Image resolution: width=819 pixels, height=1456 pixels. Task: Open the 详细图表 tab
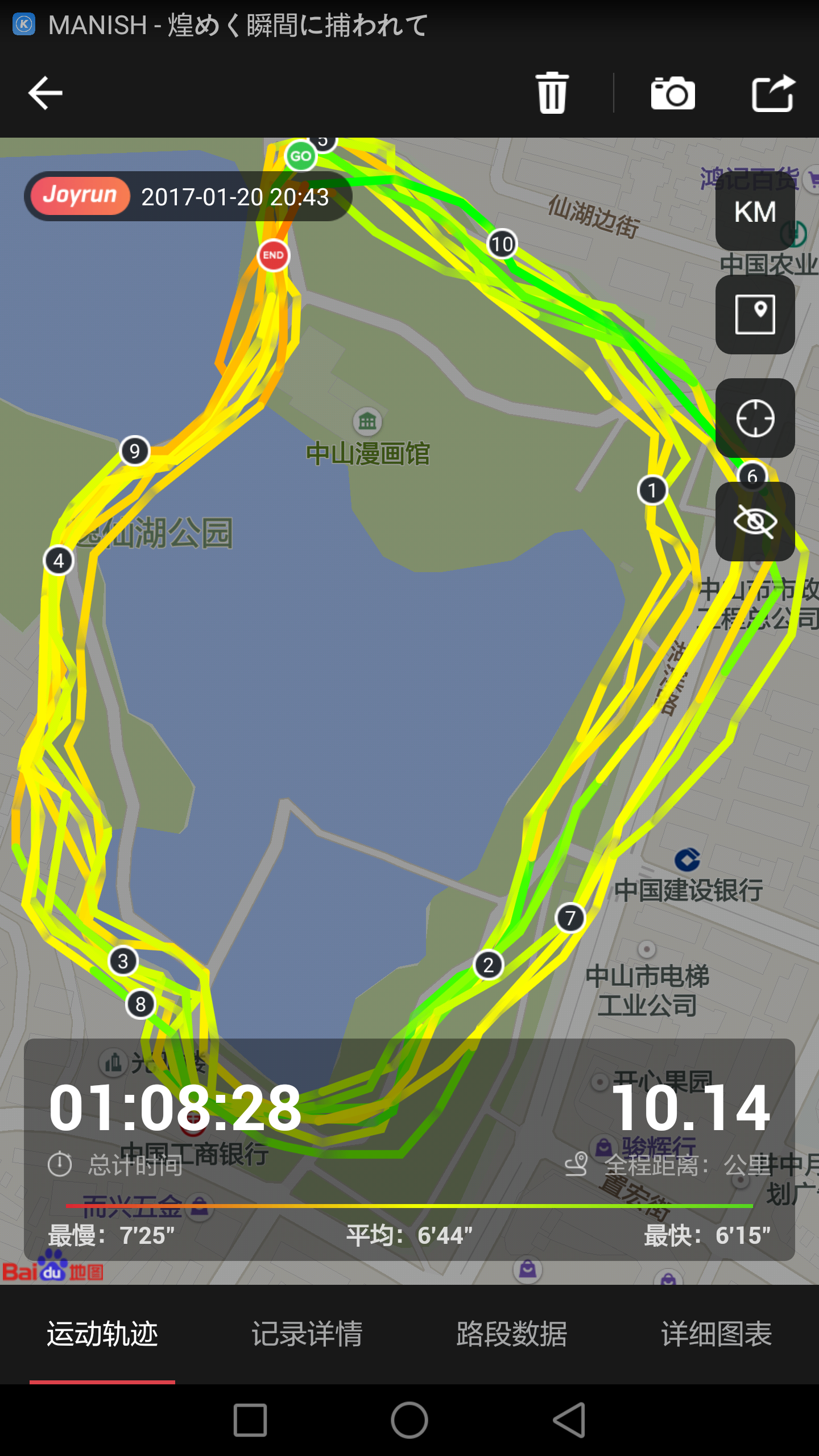pyautogui.click(x=717, y=1334)
